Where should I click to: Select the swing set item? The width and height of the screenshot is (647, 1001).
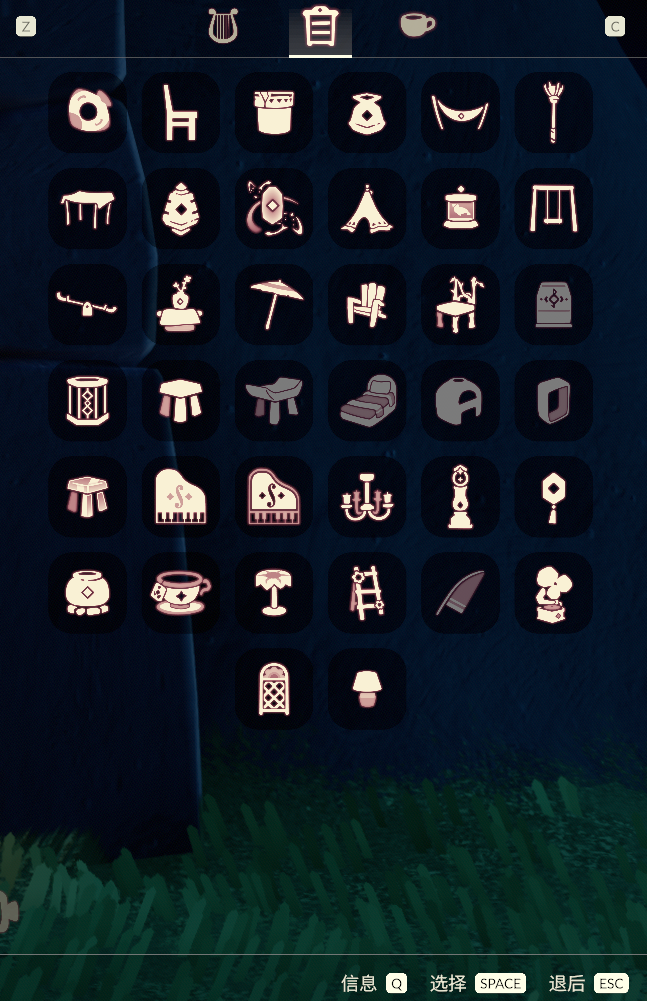click(553, 208)
